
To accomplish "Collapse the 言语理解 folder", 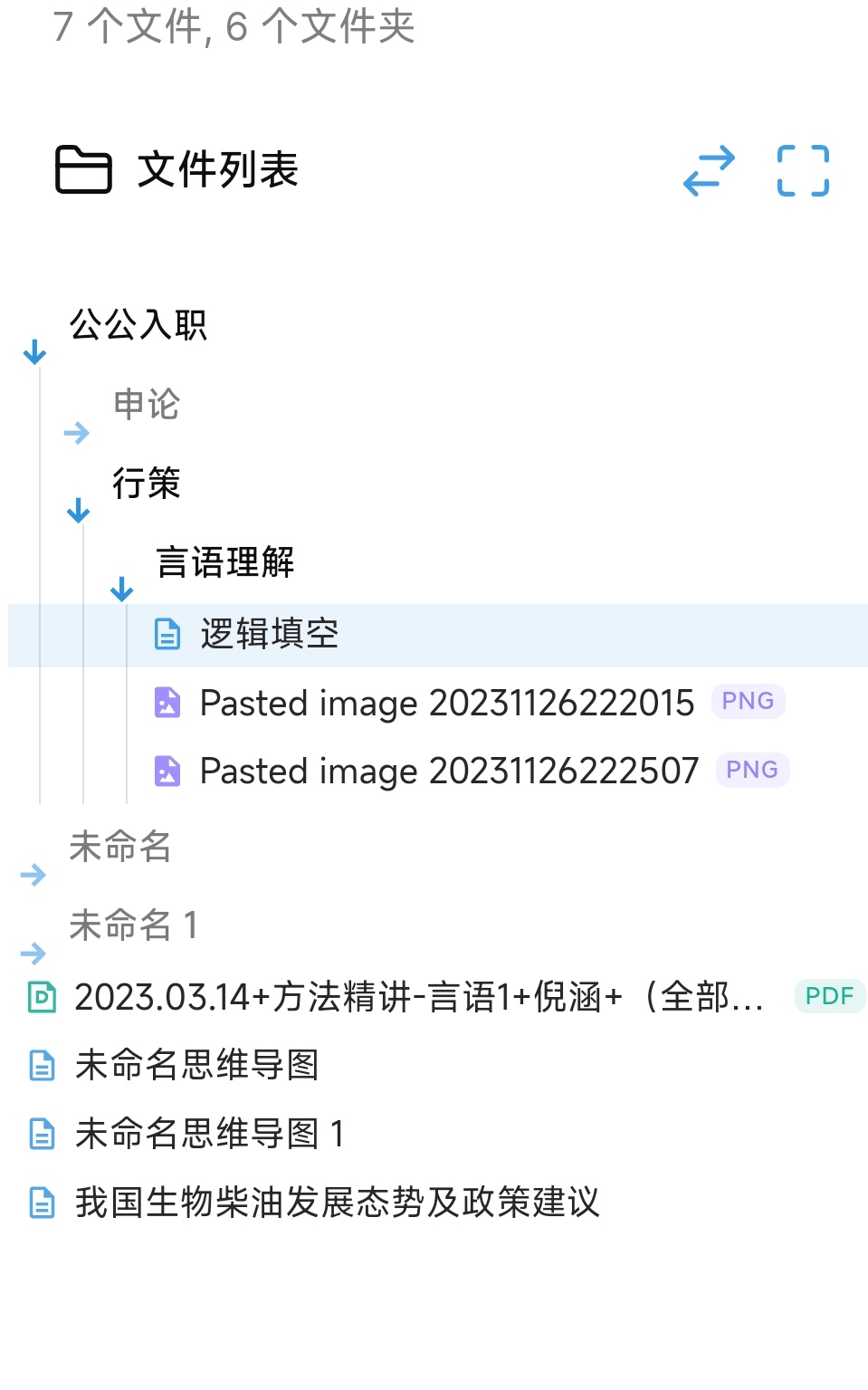I will 122,590.
